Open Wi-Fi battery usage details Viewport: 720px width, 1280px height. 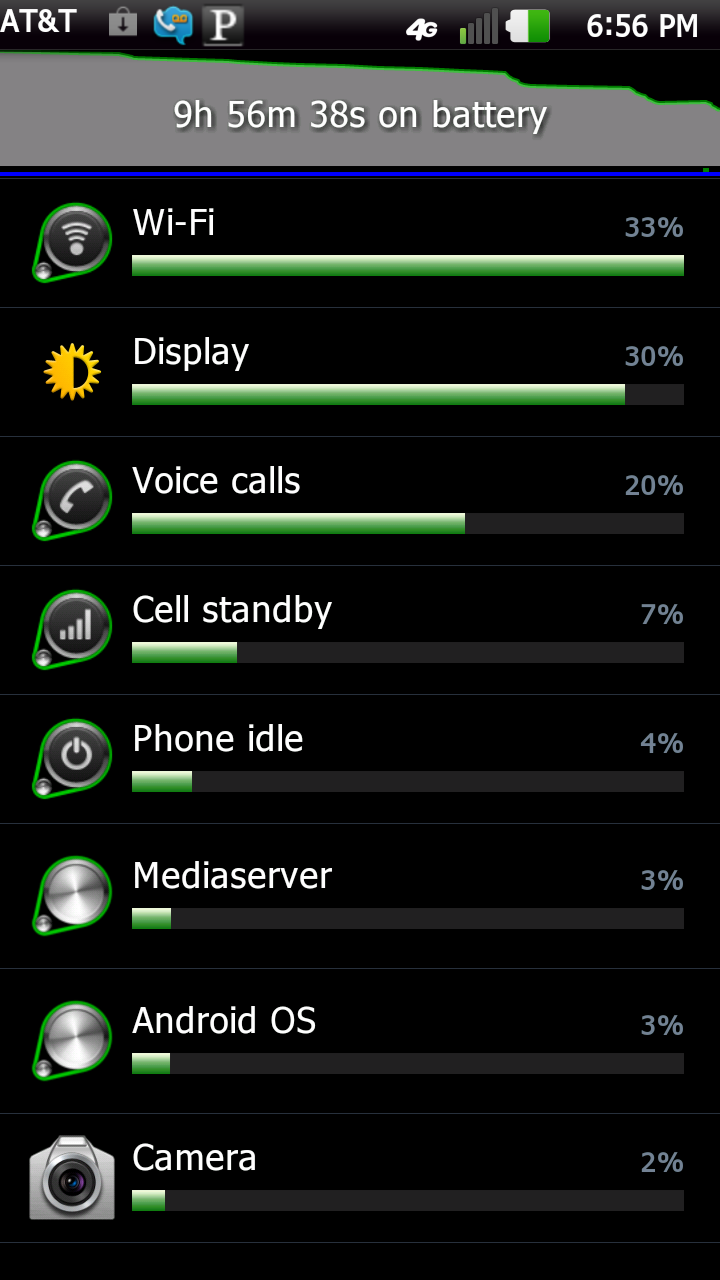360,243
